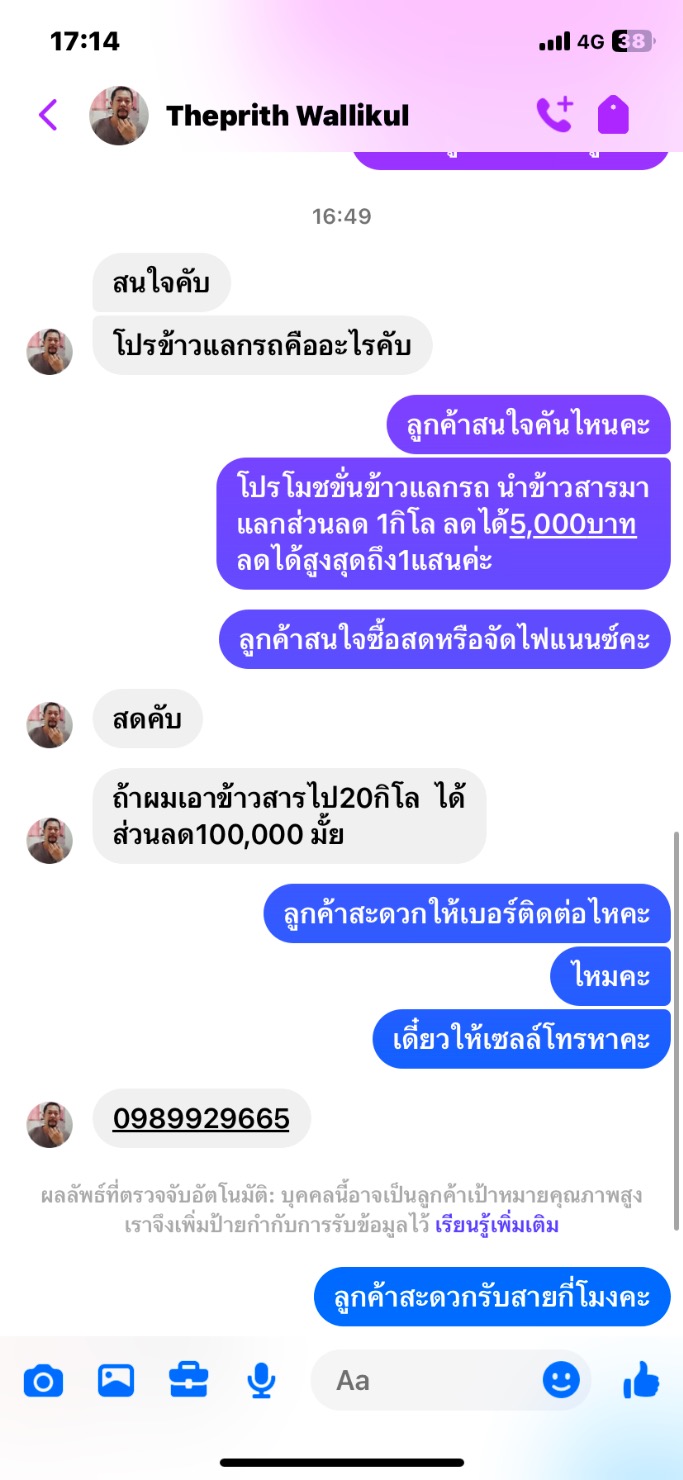Screen dimensions: 683x1480
Task: Open the emoji picker smiley
Action: [561, 1381]
